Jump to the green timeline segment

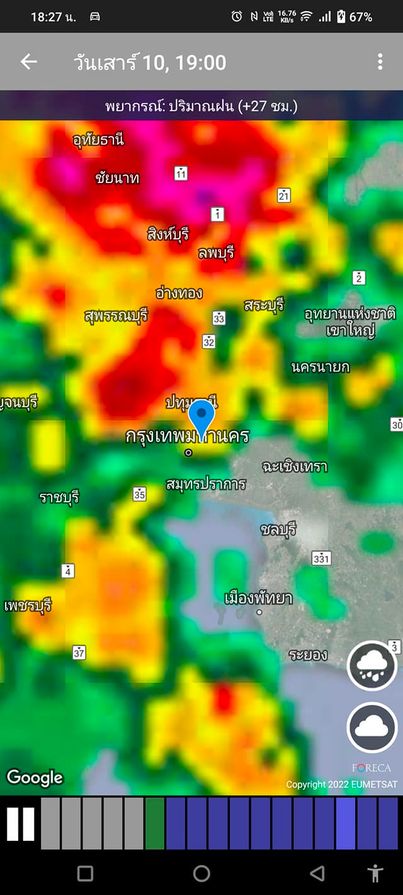(x=155, y=824)
